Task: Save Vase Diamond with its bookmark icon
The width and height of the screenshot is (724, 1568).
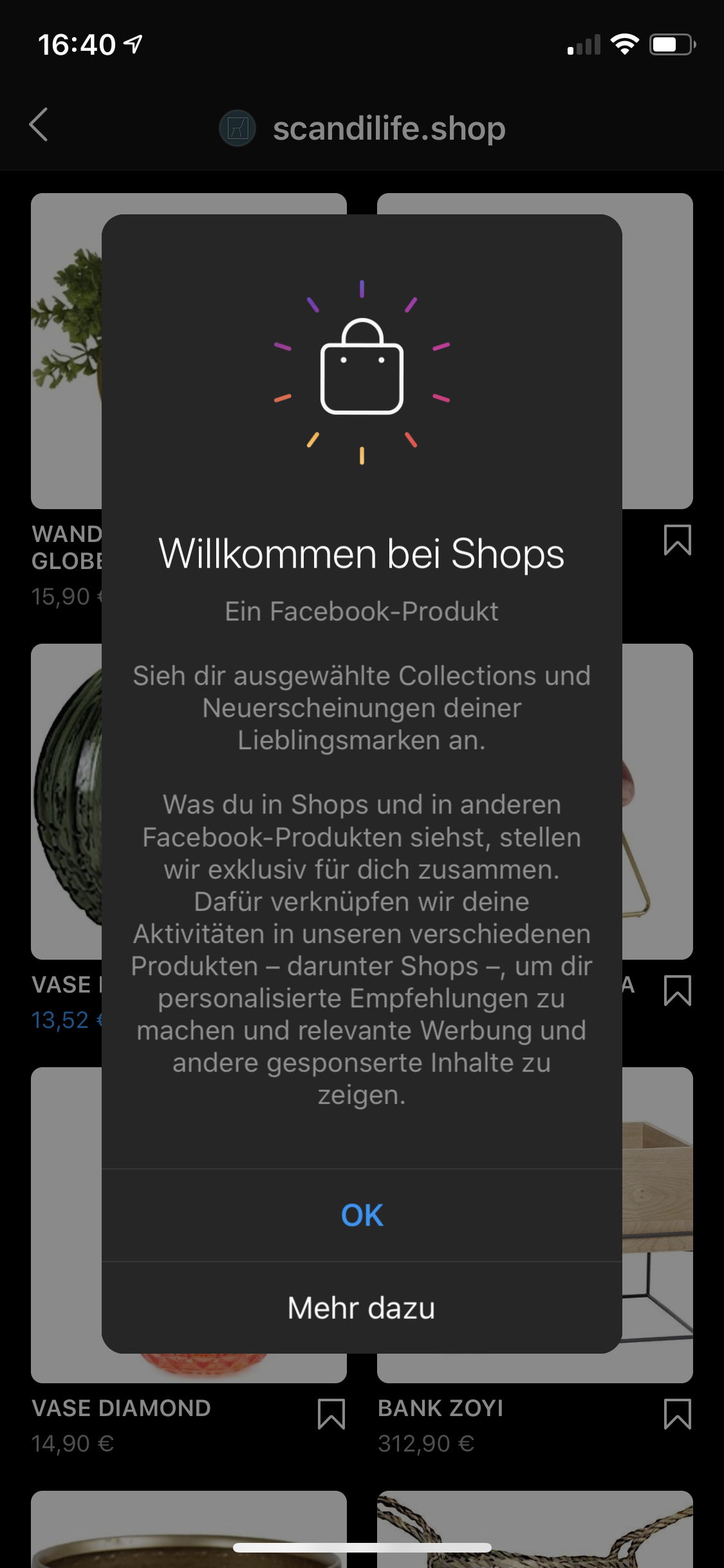Action: (331, 1414)
